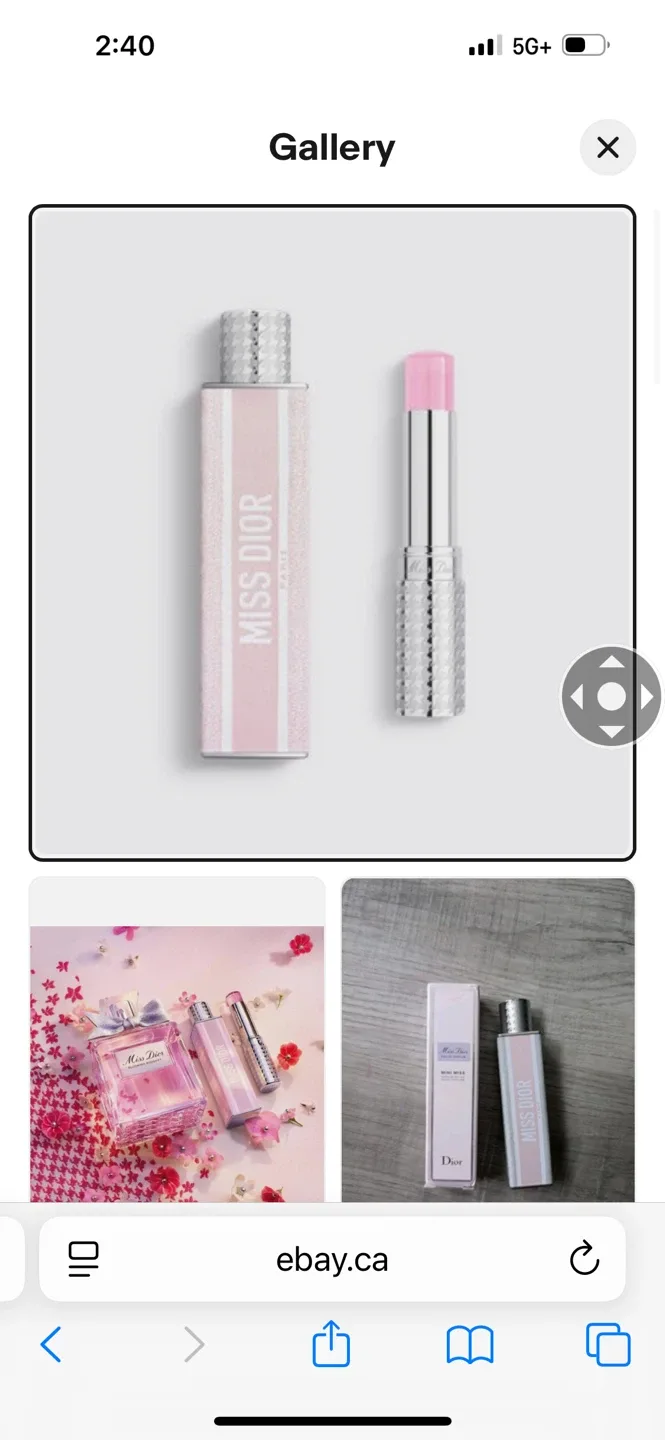Open the large Miss Dior lip balm image

[x=332, y=533]
